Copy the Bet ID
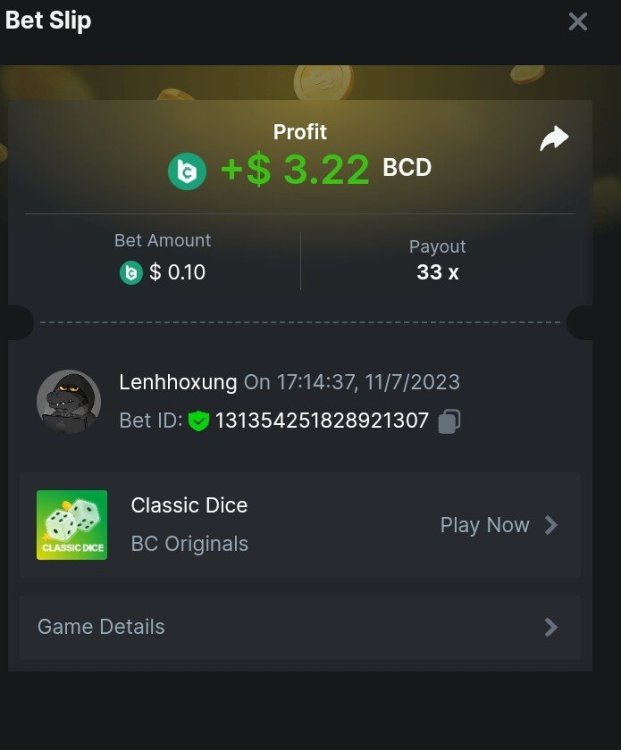Image resolution: width=621 pixels, height=750 pixels. (x=449, y=421)
